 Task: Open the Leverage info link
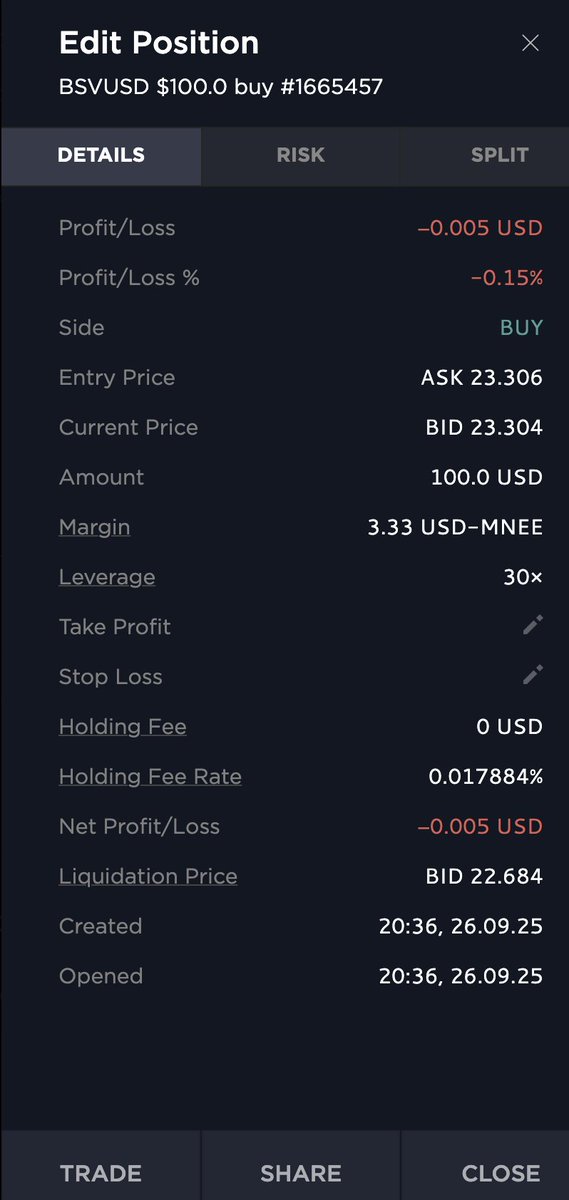pyautogui.click(x=107, y=577)
